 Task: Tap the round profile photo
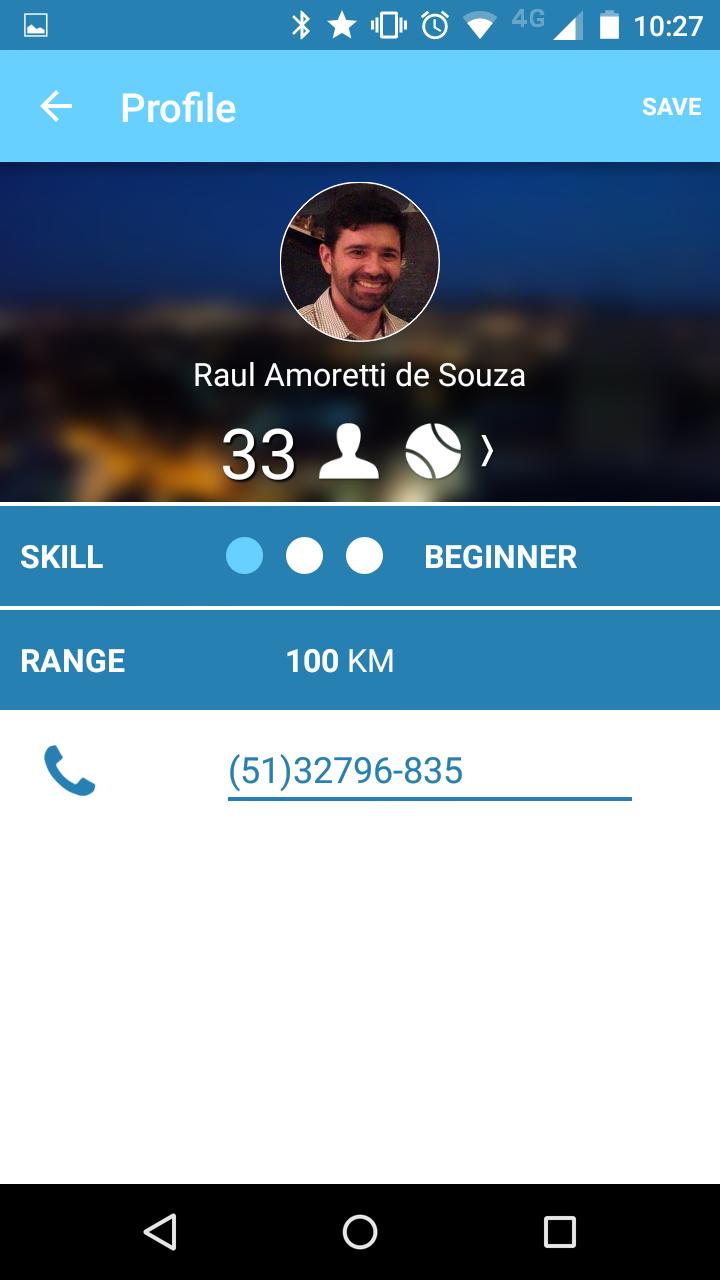point(360,262)
